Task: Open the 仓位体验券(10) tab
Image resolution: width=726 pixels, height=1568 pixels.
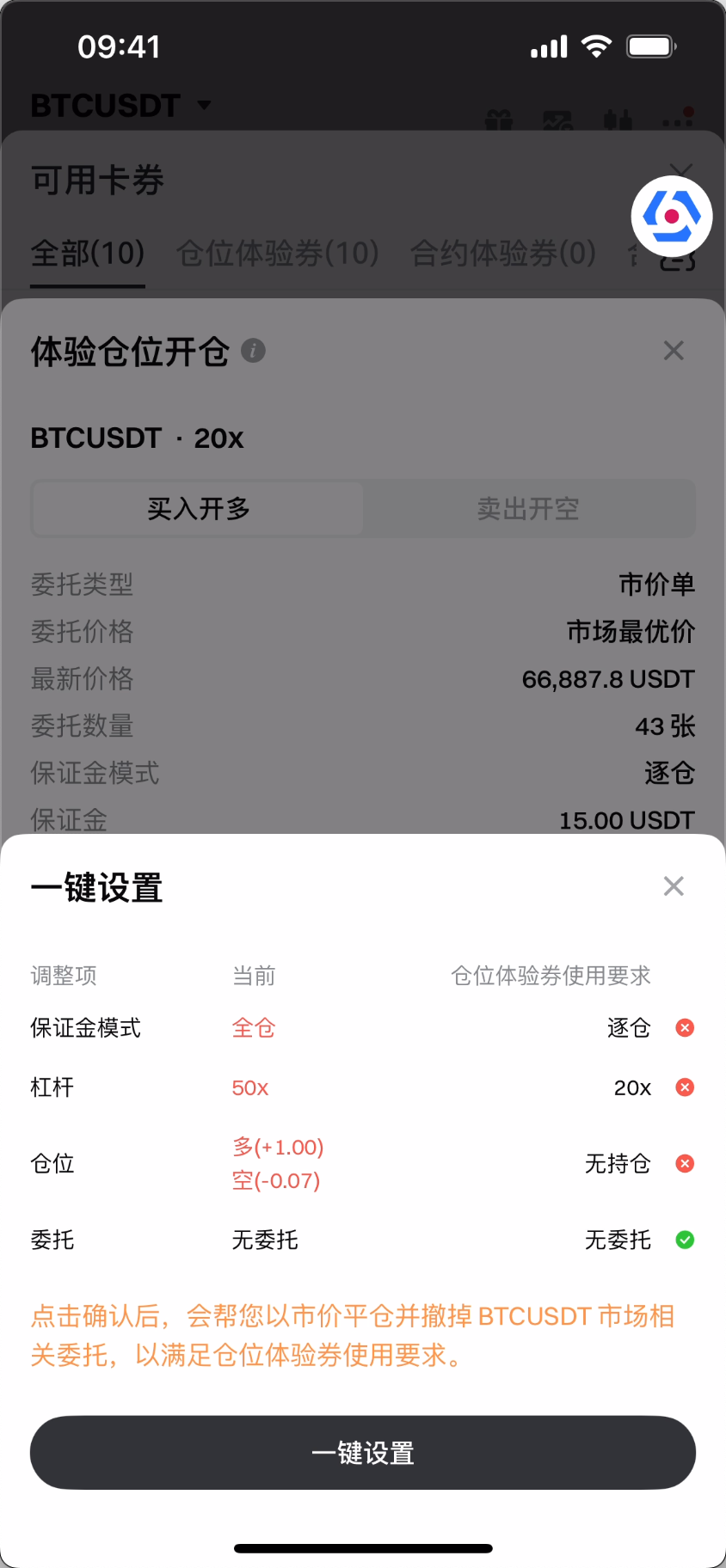Action: pos(277,254)
